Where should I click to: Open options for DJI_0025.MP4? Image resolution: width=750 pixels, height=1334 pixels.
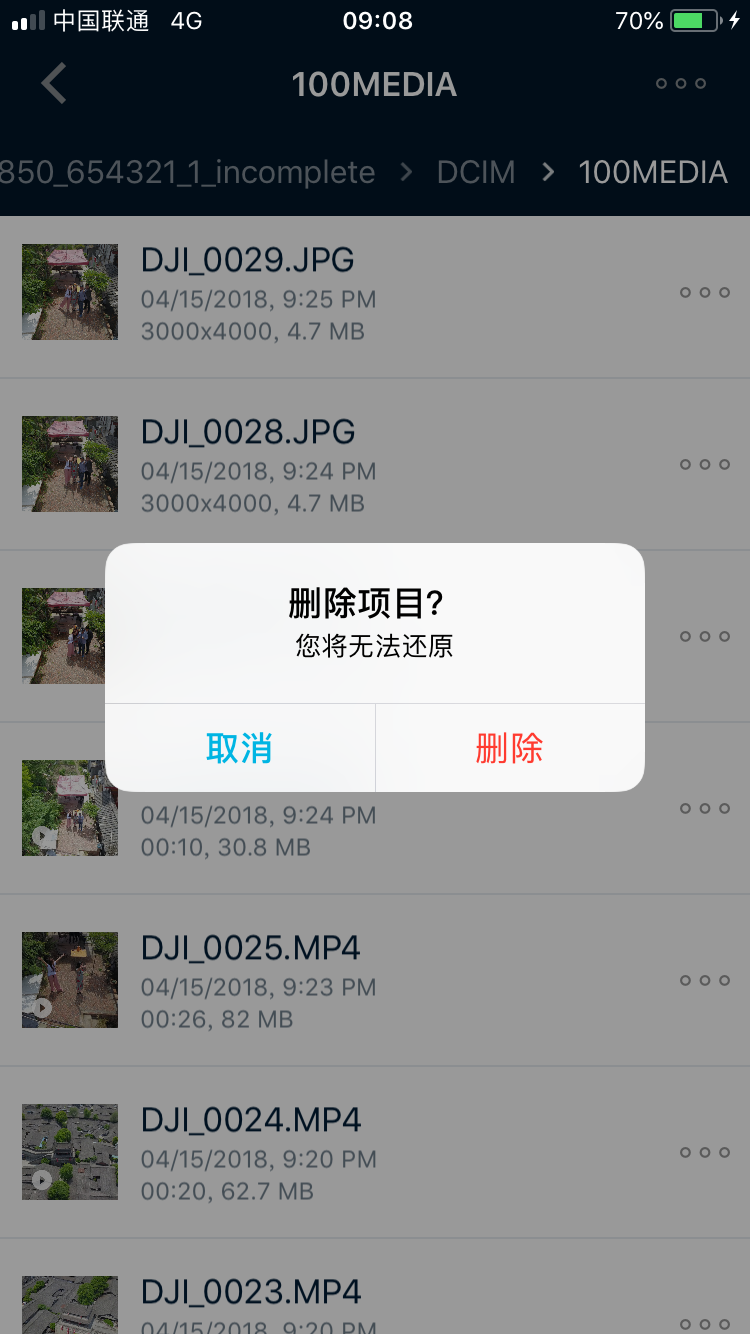(x=704, y=981)
